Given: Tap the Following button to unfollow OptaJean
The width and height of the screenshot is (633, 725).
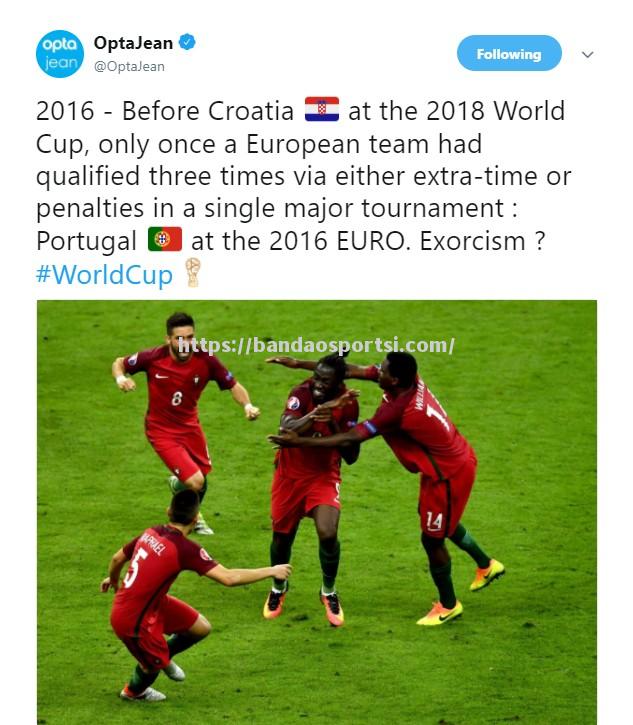Looking at the screenshot, I should (508, 54).
